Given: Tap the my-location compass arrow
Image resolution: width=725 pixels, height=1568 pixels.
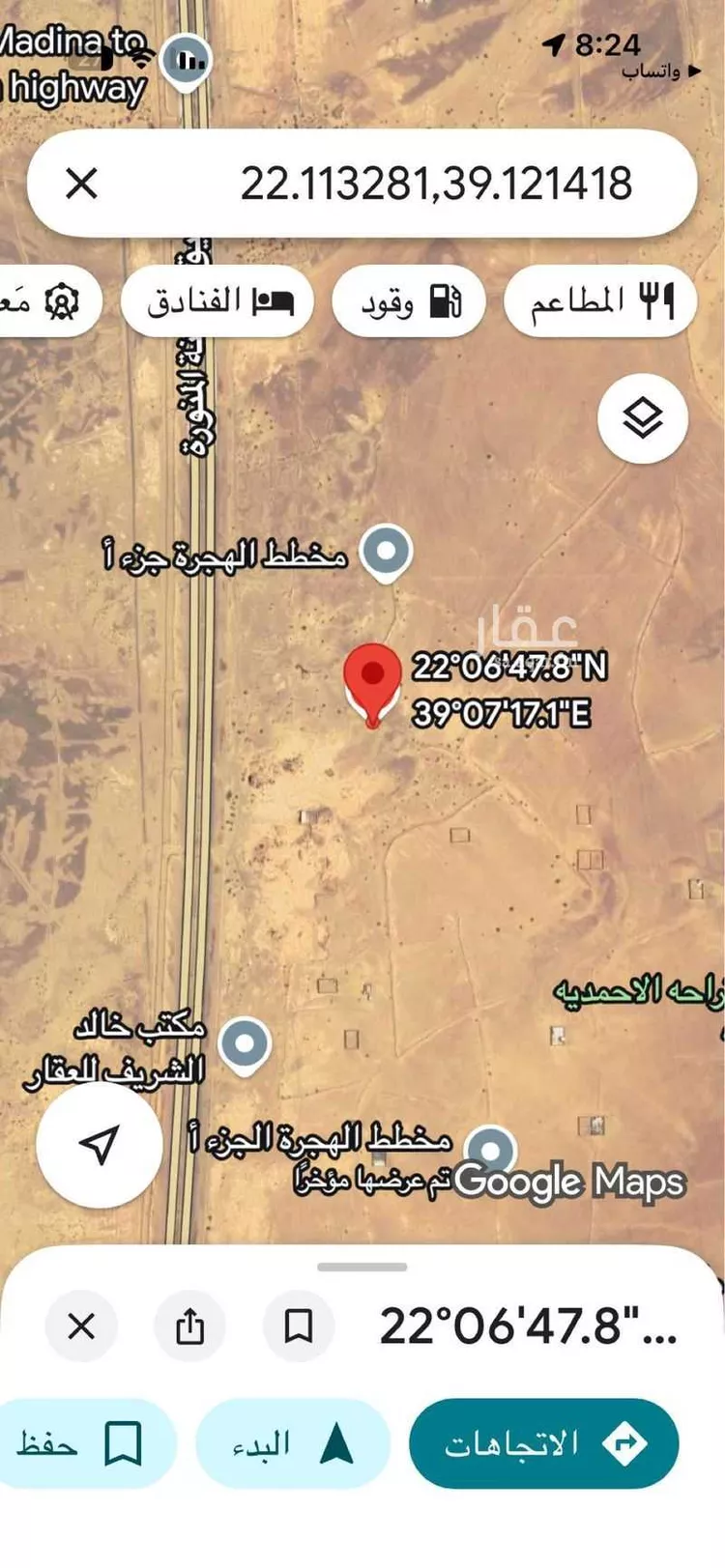Looking at the screenshot, I should click(x=98, y=1145).
